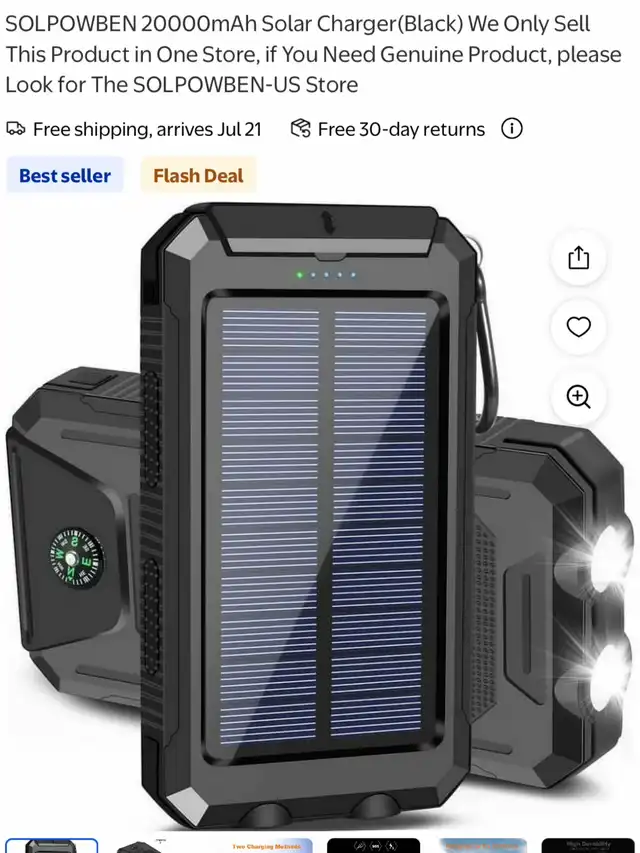Open the main solar charger photo
Viewport: 640px width, 853px height.
(x=320, y=520)
